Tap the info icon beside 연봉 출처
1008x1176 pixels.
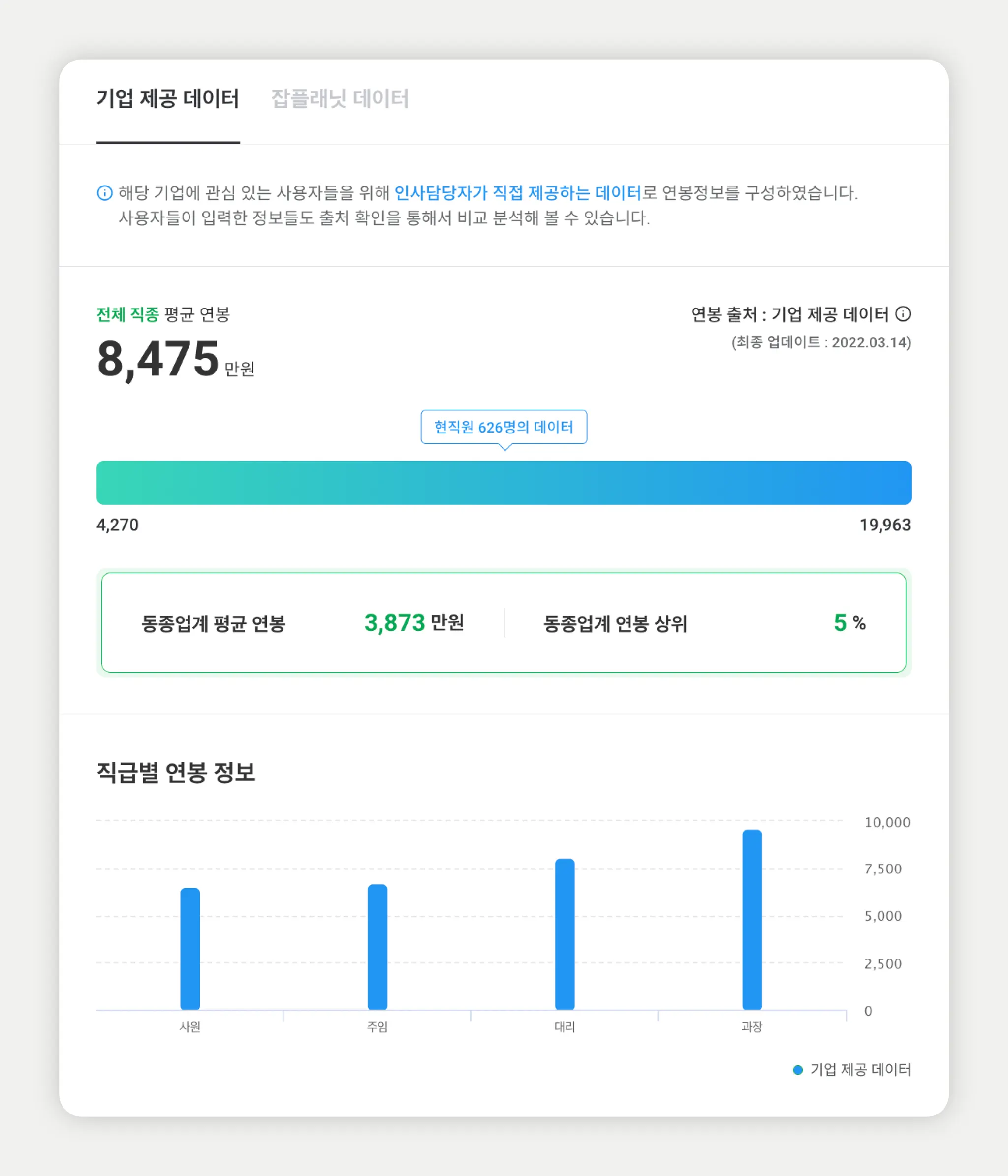pos(903,314)
